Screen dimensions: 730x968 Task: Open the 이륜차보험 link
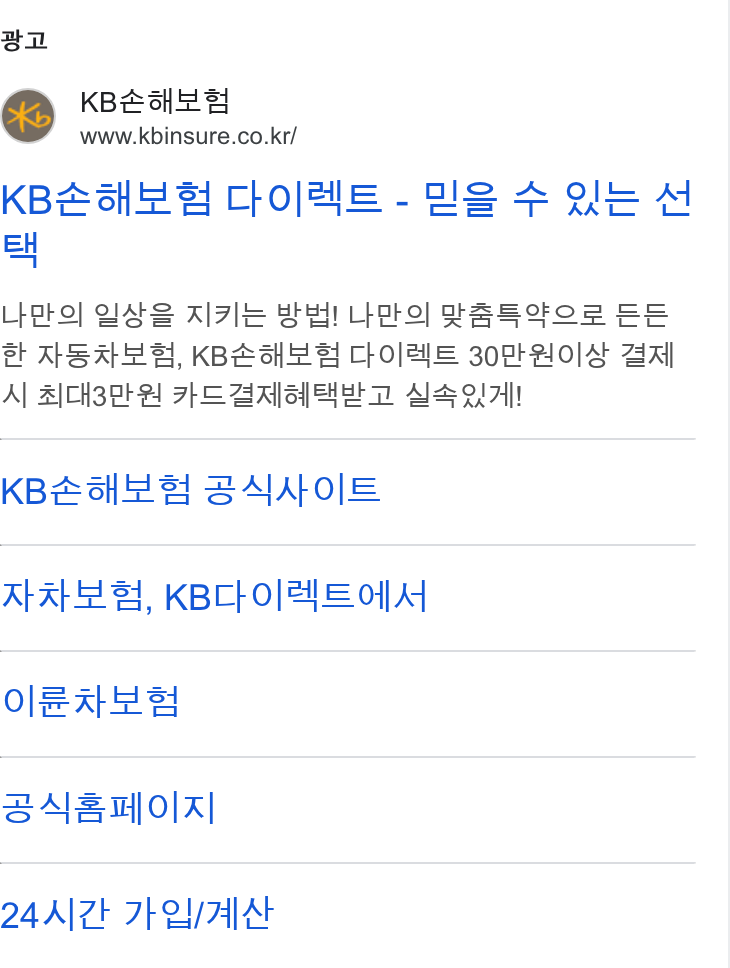click(x=91, y=703)
